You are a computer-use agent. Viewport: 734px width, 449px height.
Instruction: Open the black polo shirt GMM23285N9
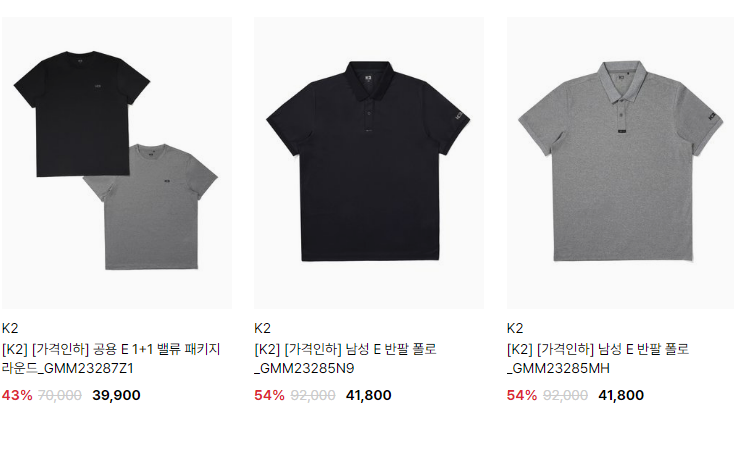point(368,163)
